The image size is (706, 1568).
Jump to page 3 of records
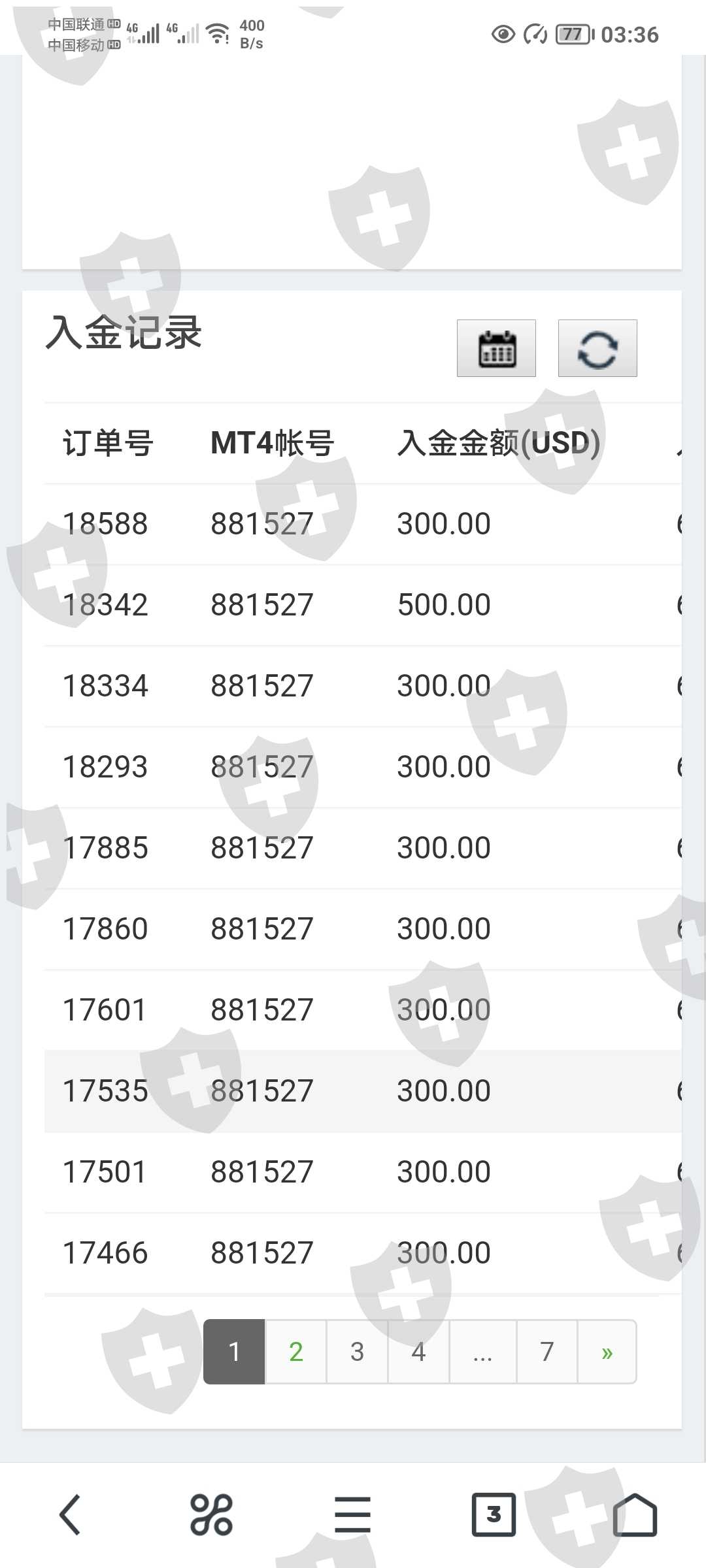point(357,1352)
